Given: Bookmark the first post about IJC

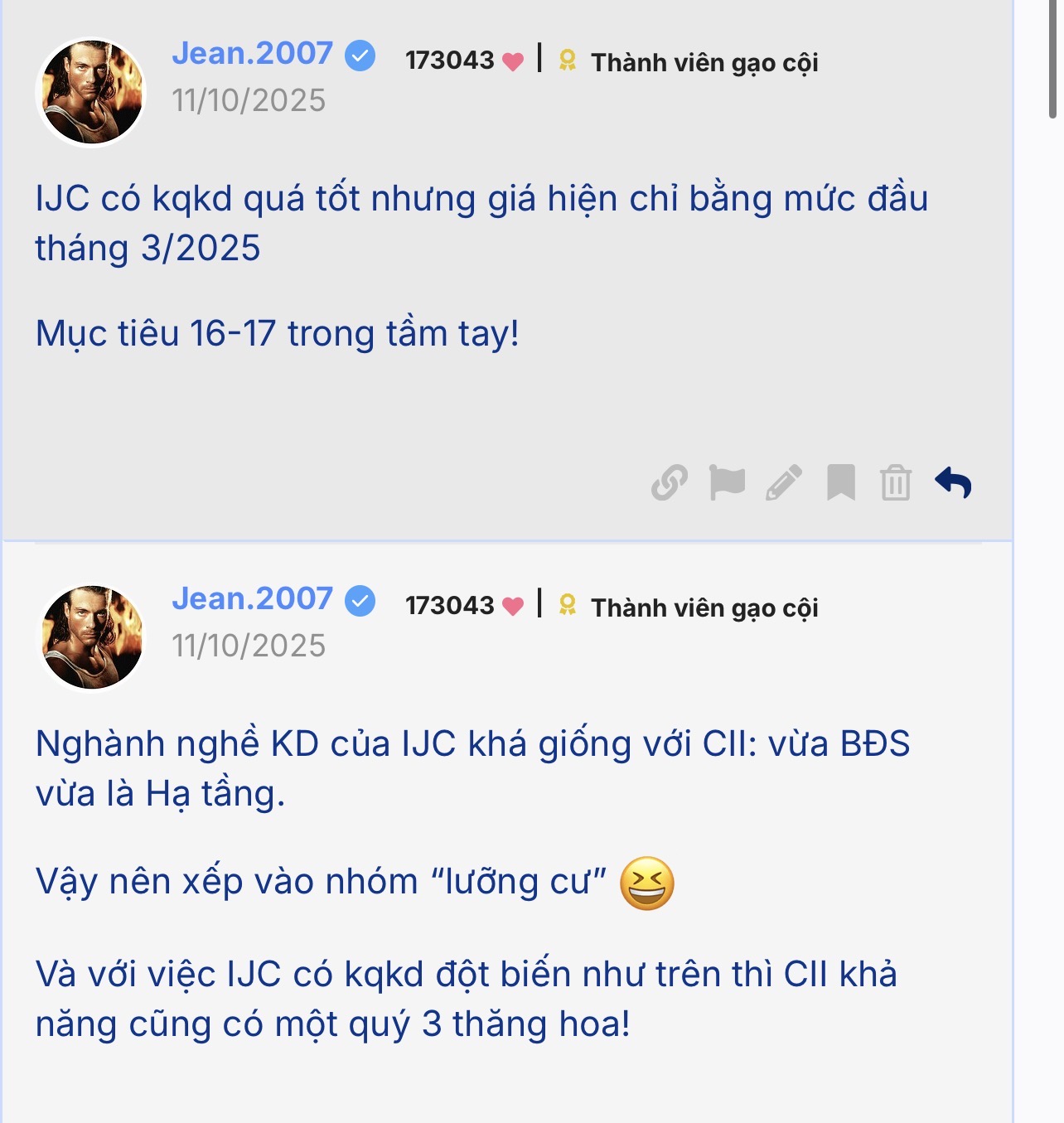Looking at the screenshot, I should 840,482.
